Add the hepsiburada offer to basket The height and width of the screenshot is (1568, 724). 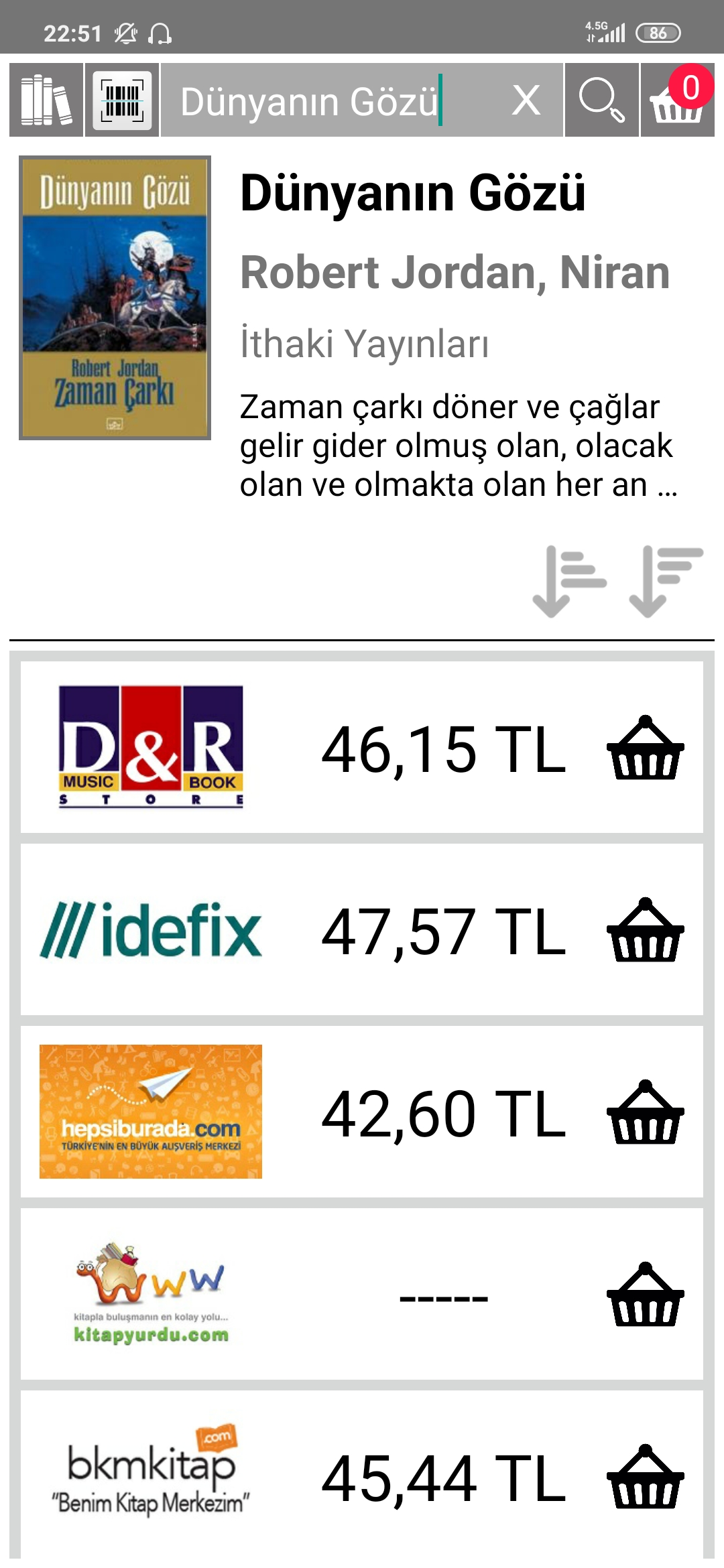[645, 1112]
